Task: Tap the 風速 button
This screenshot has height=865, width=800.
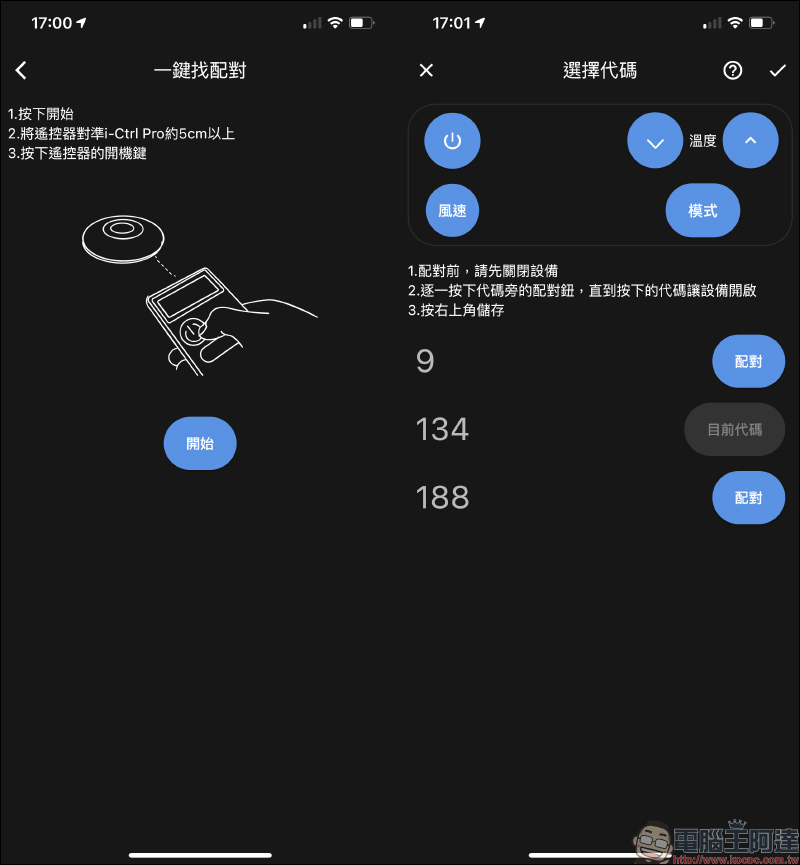Action: coord(452,211)
